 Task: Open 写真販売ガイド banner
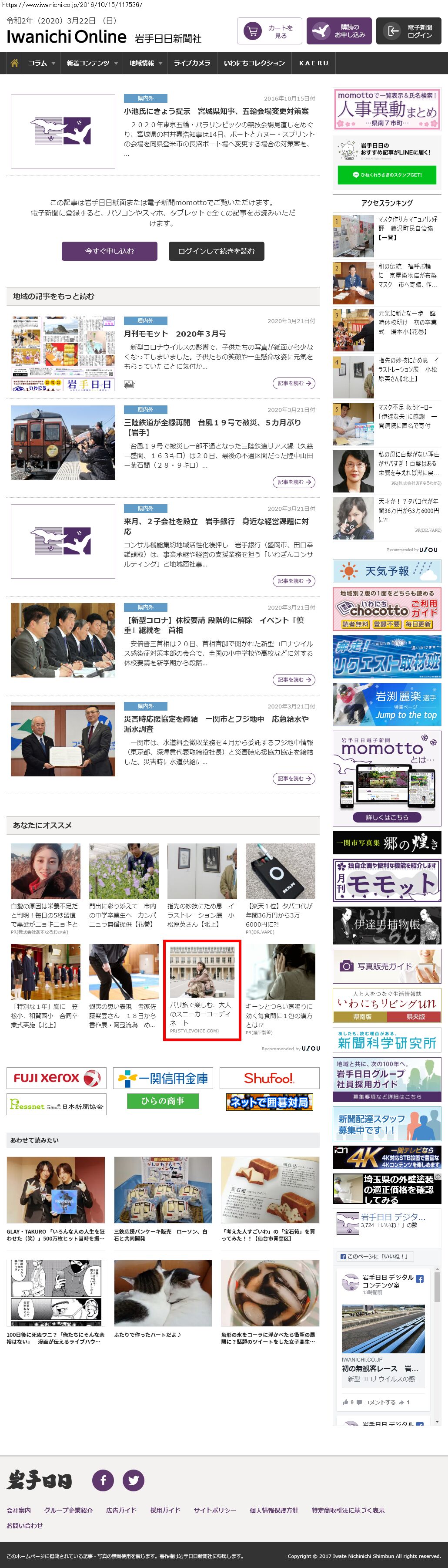[x=387, y=966]
